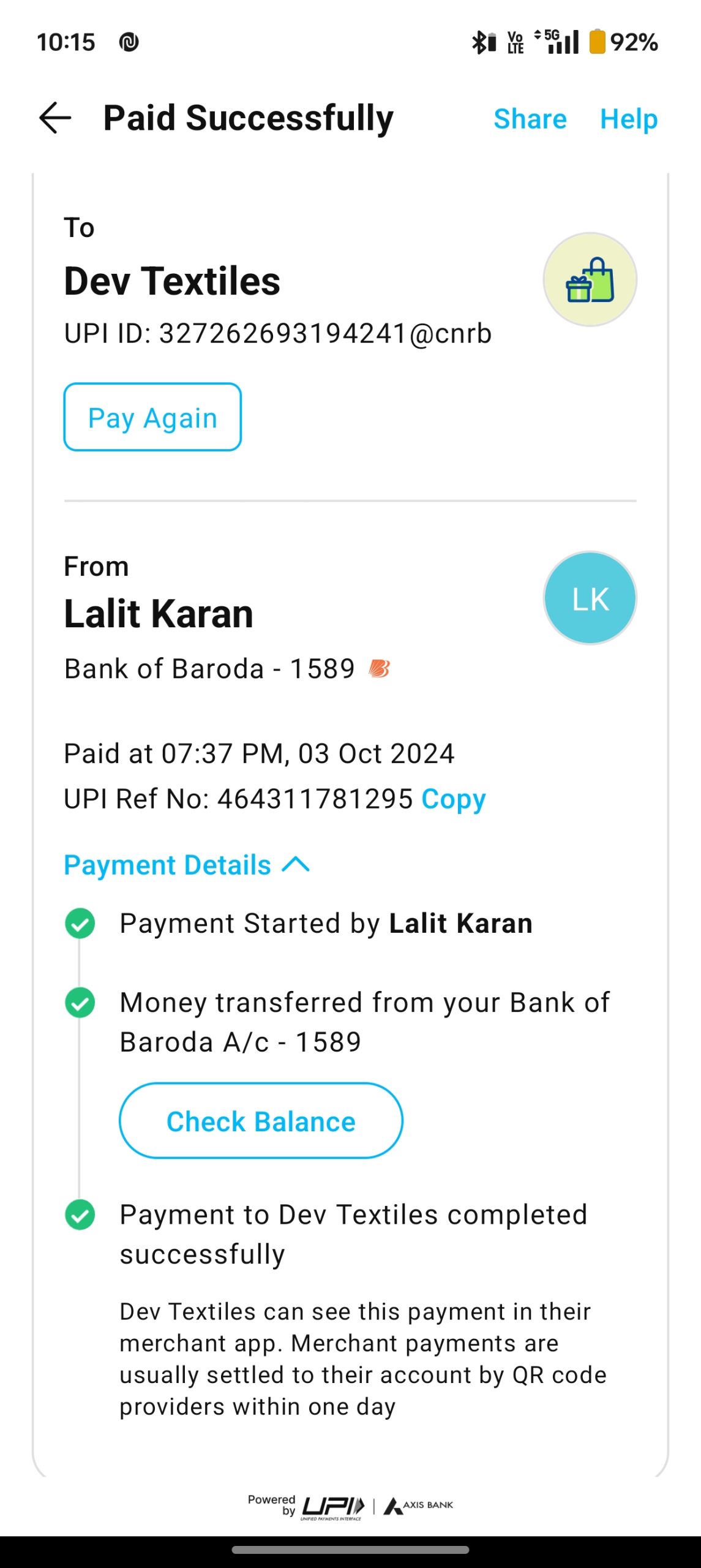Check Bank of Baroda account balance
This screenshot has width=701, height=1568.
coord(261,1121)
